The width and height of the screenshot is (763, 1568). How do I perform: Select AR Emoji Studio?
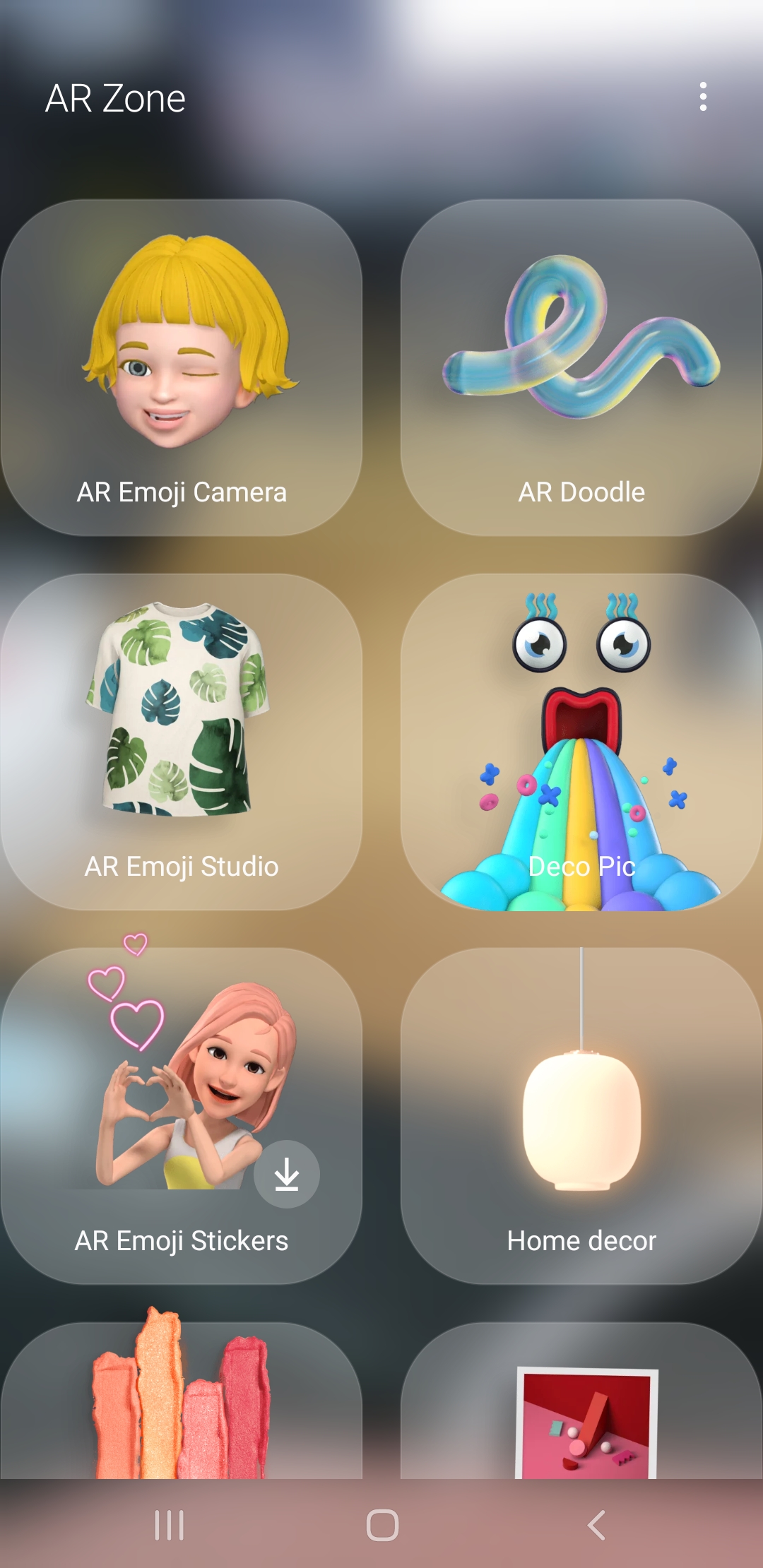182,742
